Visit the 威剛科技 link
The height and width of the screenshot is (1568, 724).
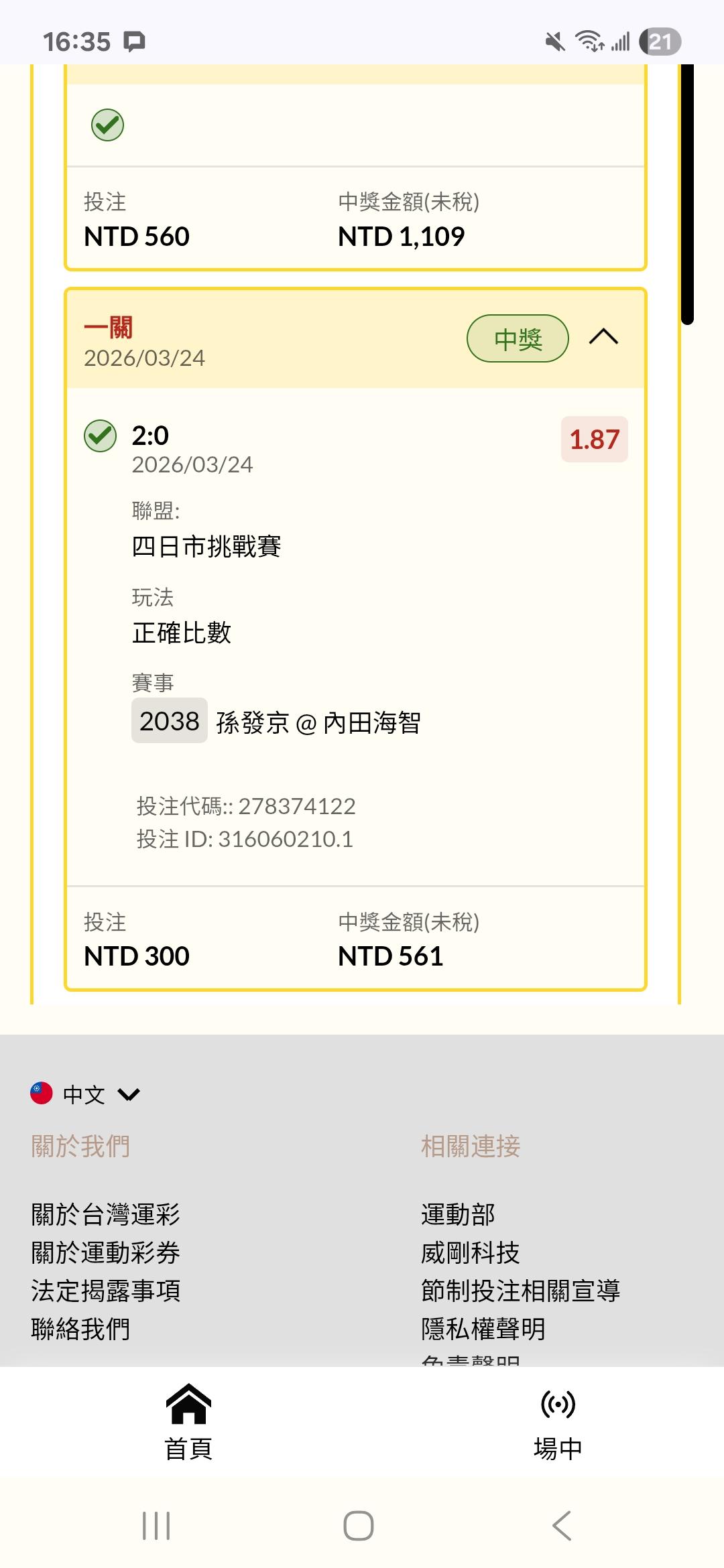coord(470,1252)
